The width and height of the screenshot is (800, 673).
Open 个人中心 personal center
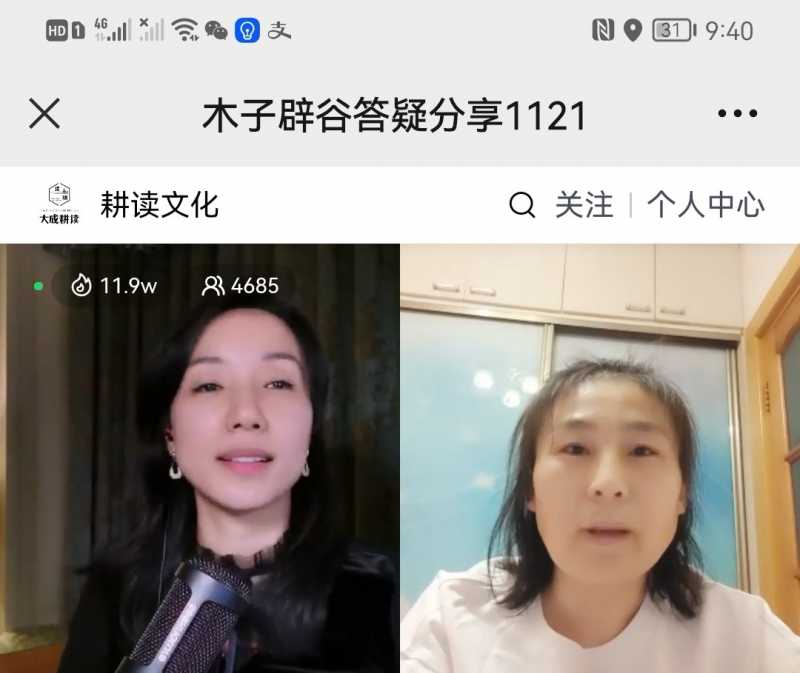(x=705, y=206)
